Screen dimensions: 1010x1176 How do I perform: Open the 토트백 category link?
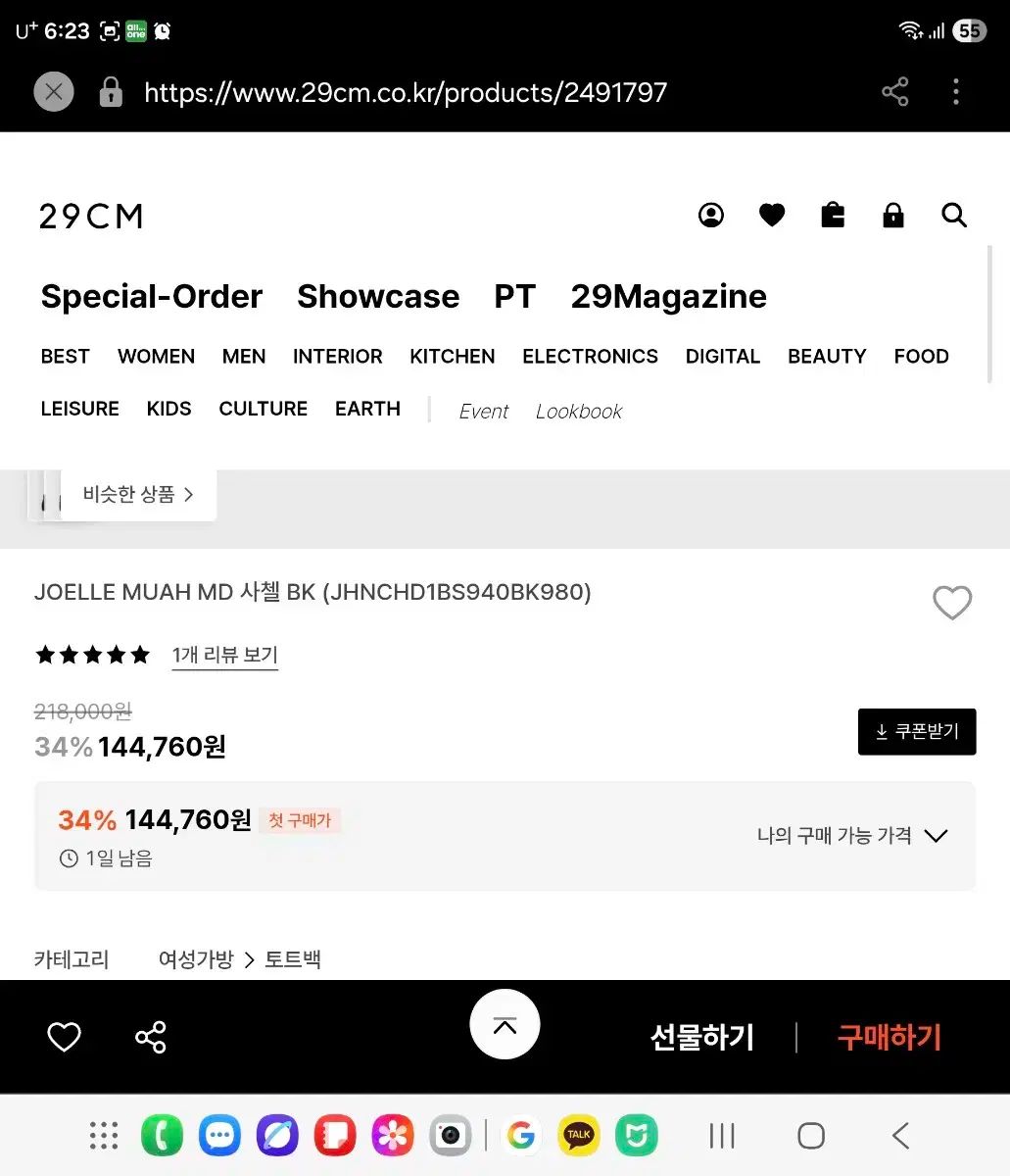[292, 959]
